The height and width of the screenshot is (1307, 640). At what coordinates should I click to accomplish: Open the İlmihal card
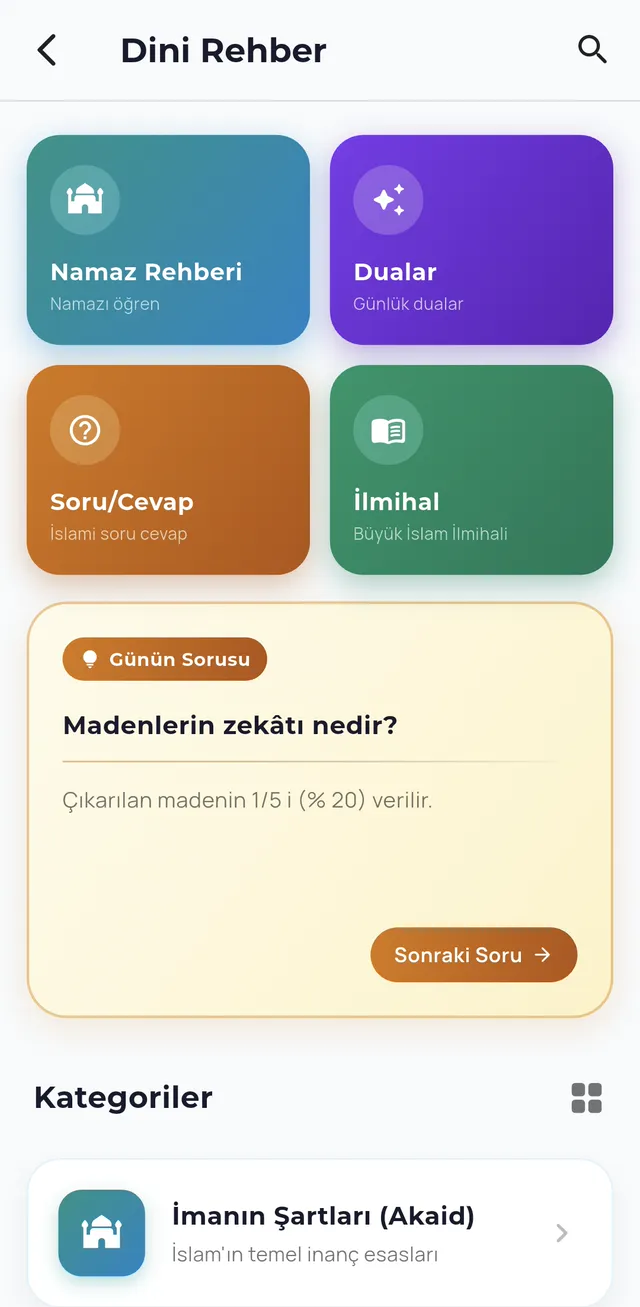471,470
